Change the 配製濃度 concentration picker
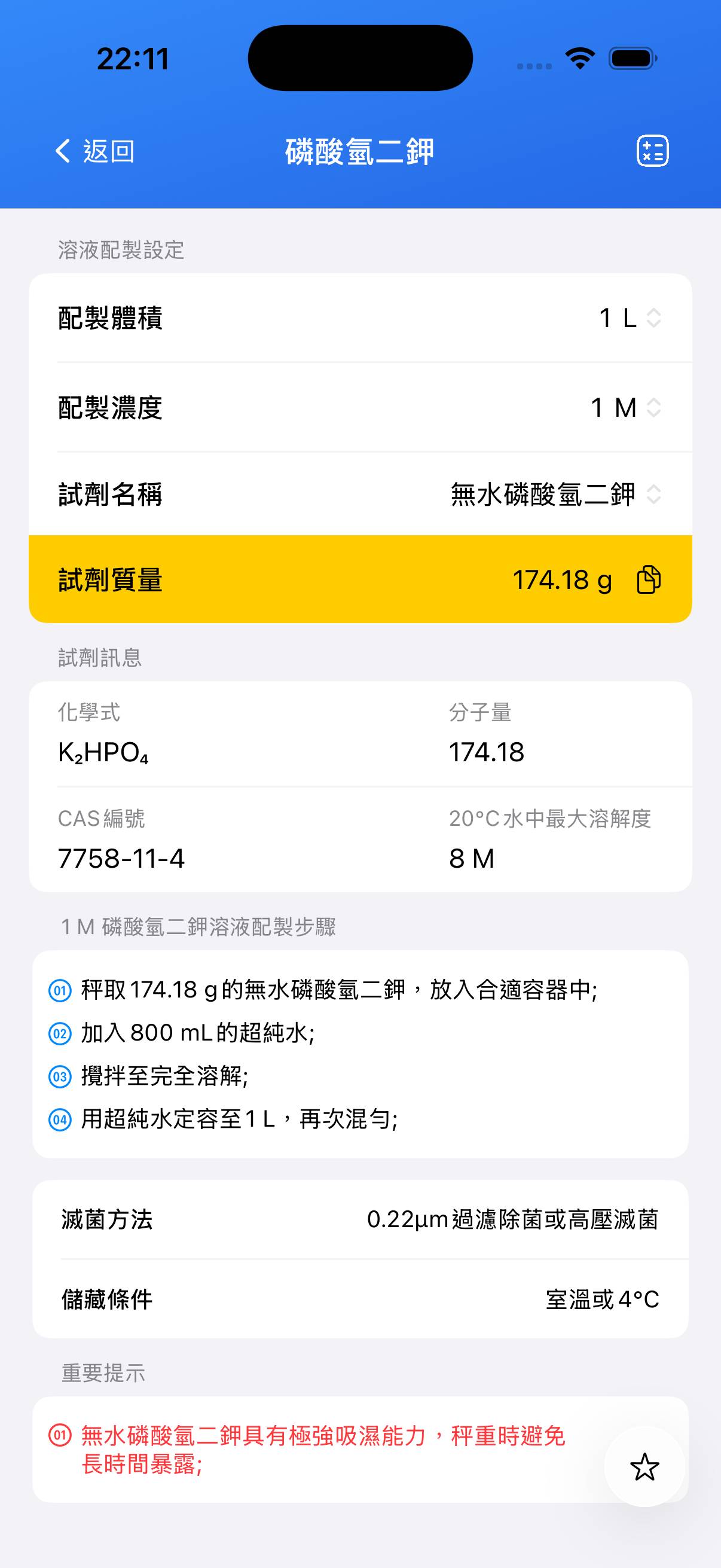 coord(626,407)
